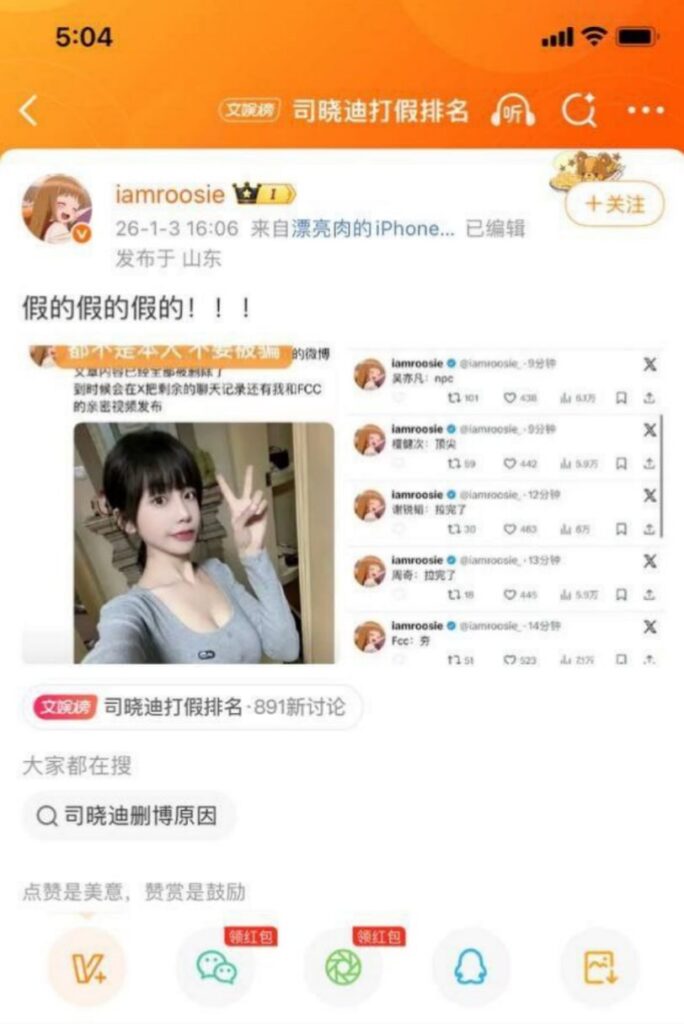The image size is (684, 1024).
Task: Share the post to WeChat
Action: [216, 967]
